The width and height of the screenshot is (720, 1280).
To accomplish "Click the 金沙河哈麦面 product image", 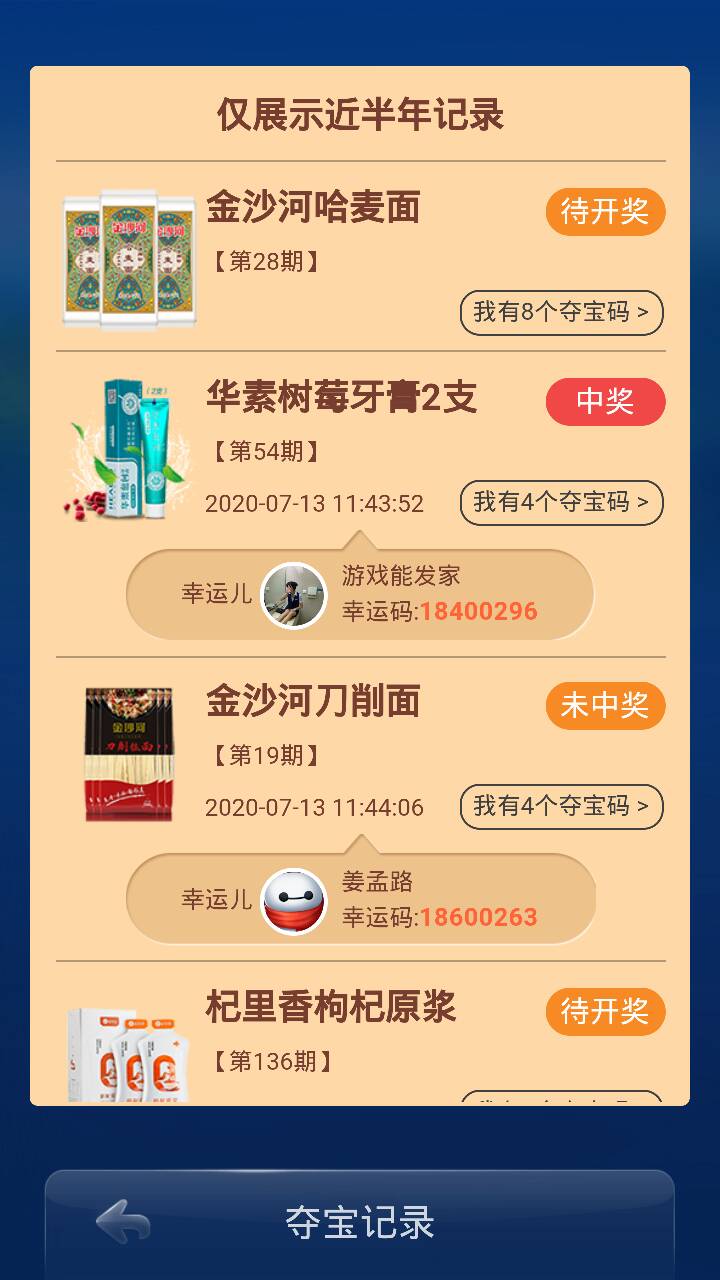I will [125, 255].
